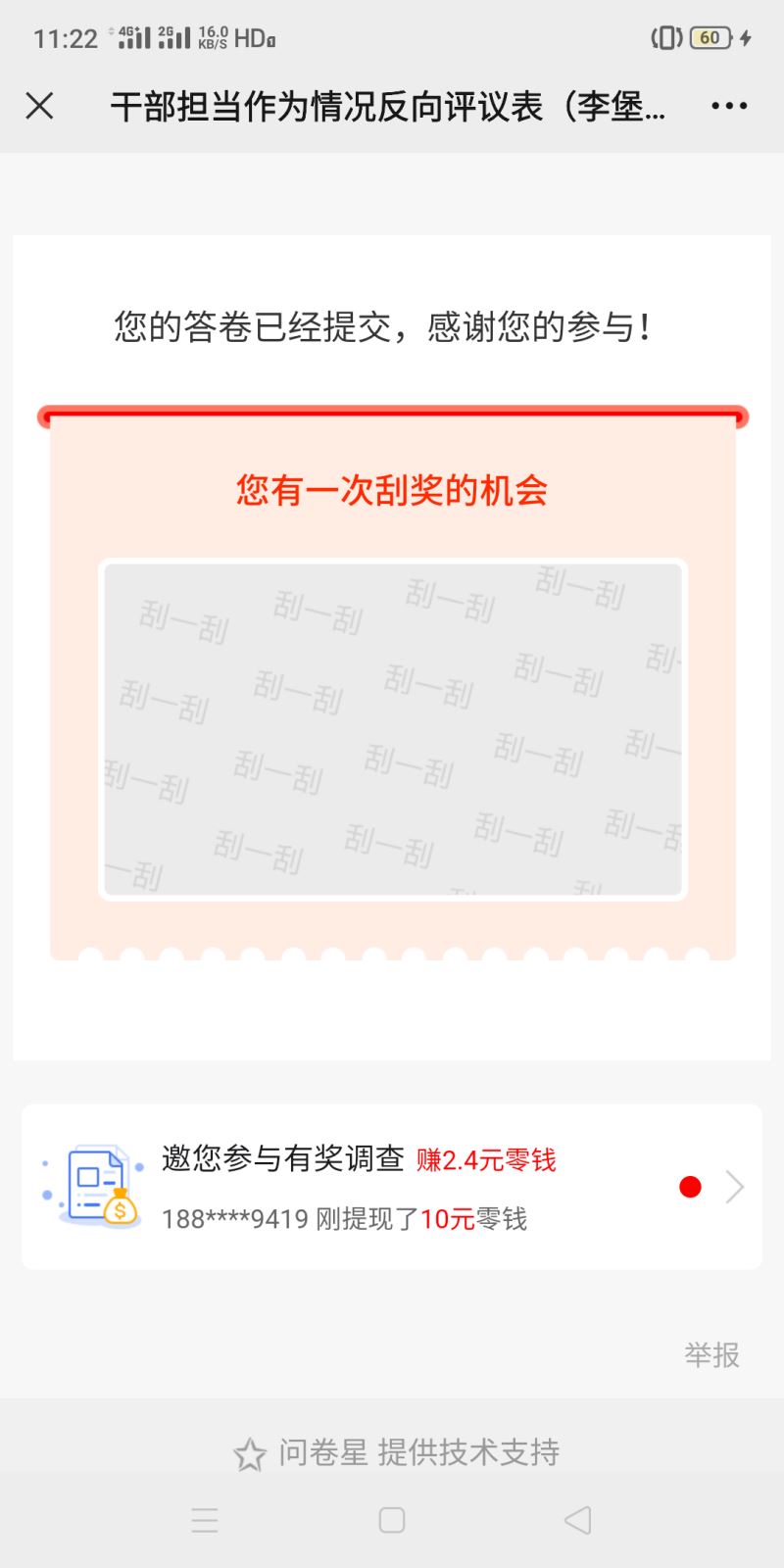Go back with the system back button
This screenshot has height=1568, width=784.
point(578,1520)
